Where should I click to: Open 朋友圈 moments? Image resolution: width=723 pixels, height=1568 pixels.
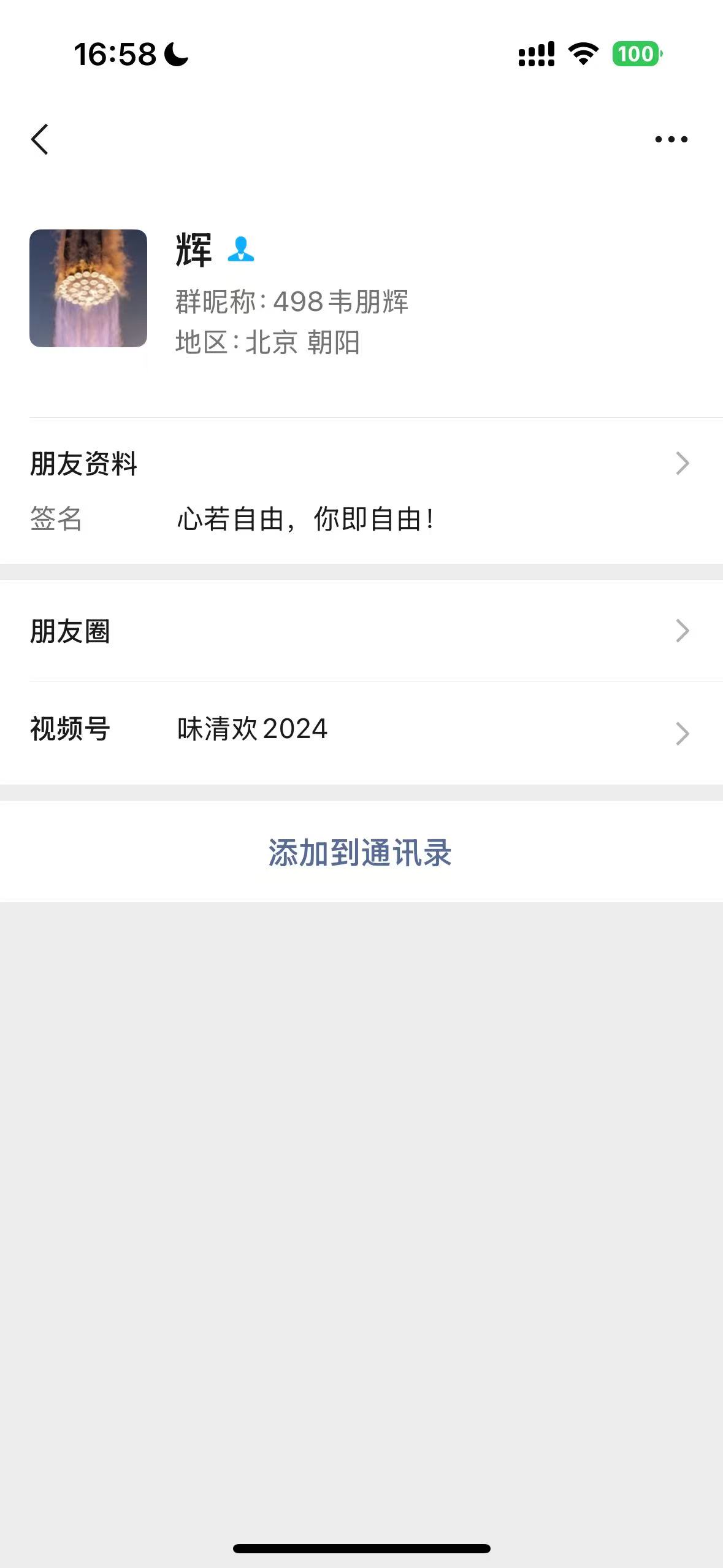[x=361, y=631]
